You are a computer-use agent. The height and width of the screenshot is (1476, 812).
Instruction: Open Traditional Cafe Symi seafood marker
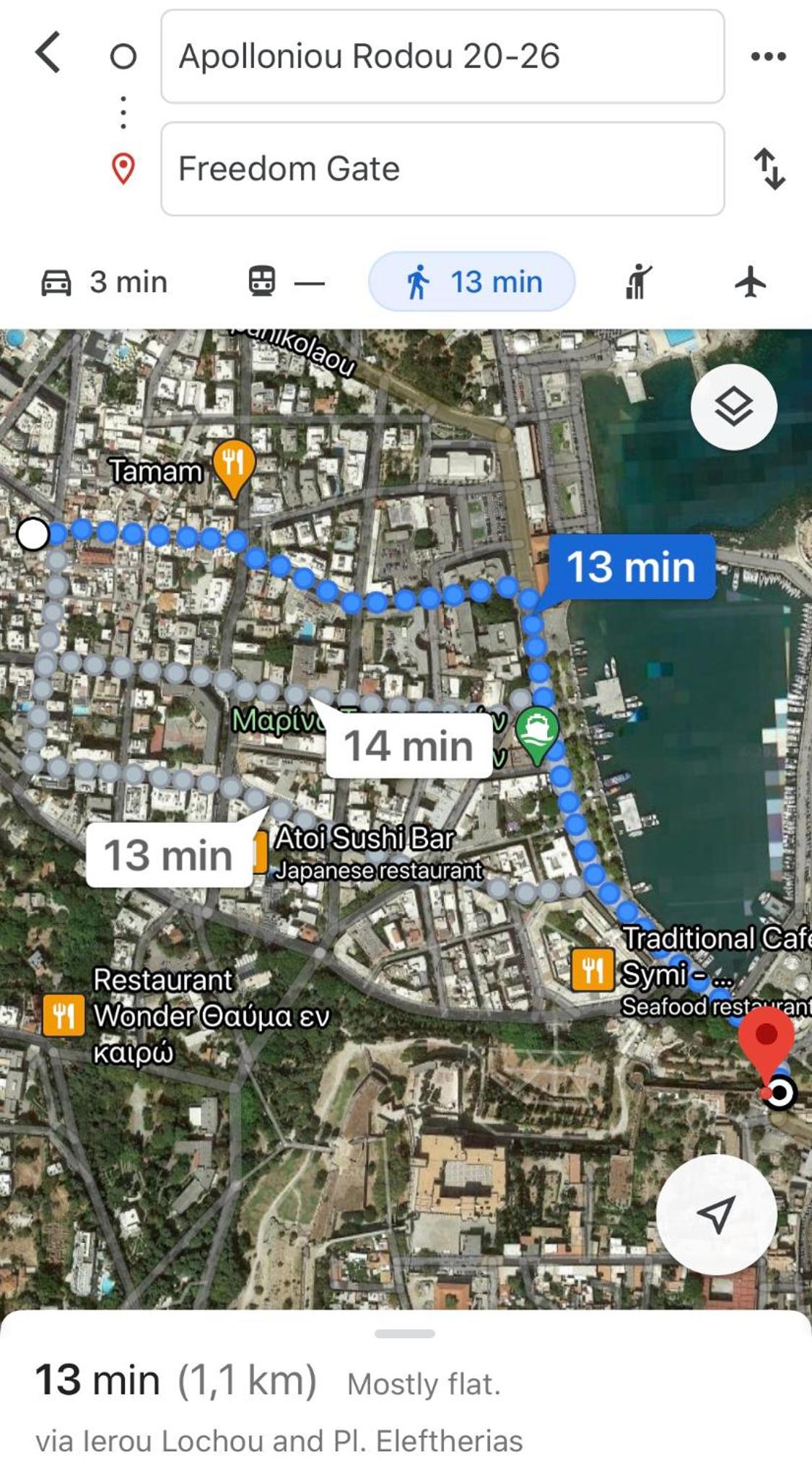click(x=592, y=971)
